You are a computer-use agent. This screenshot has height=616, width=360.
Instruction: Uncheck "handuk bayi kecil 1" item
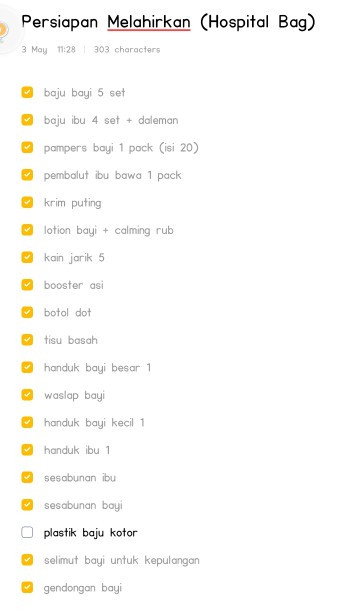(27, 422)
